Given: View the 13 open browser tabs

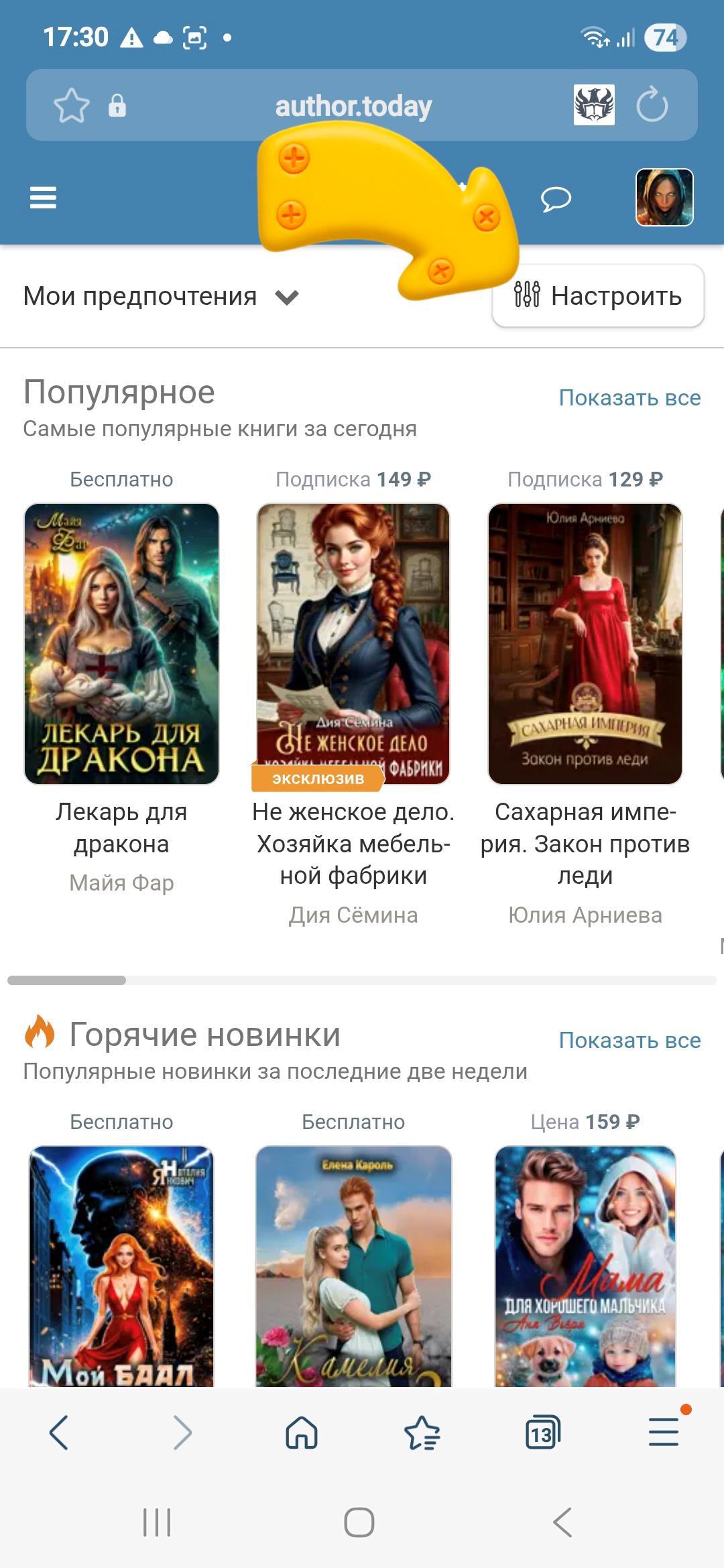Looking at the screenshot, I should coord(542,1433).
